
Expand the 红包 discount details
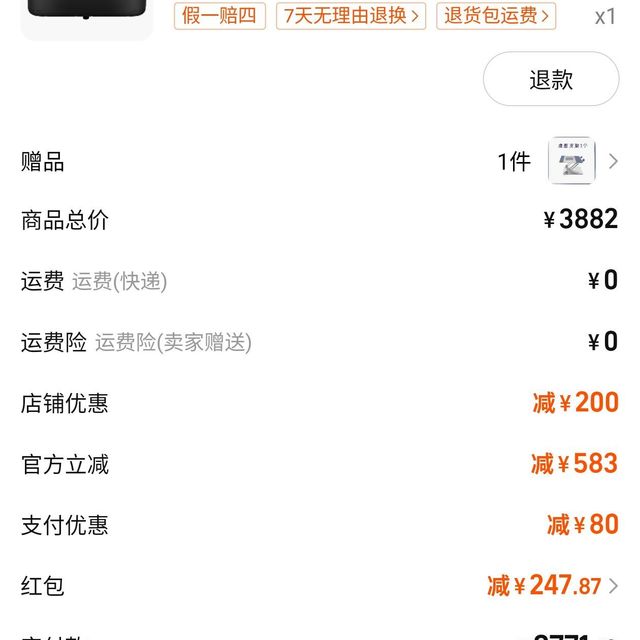[x=612, y=585]
